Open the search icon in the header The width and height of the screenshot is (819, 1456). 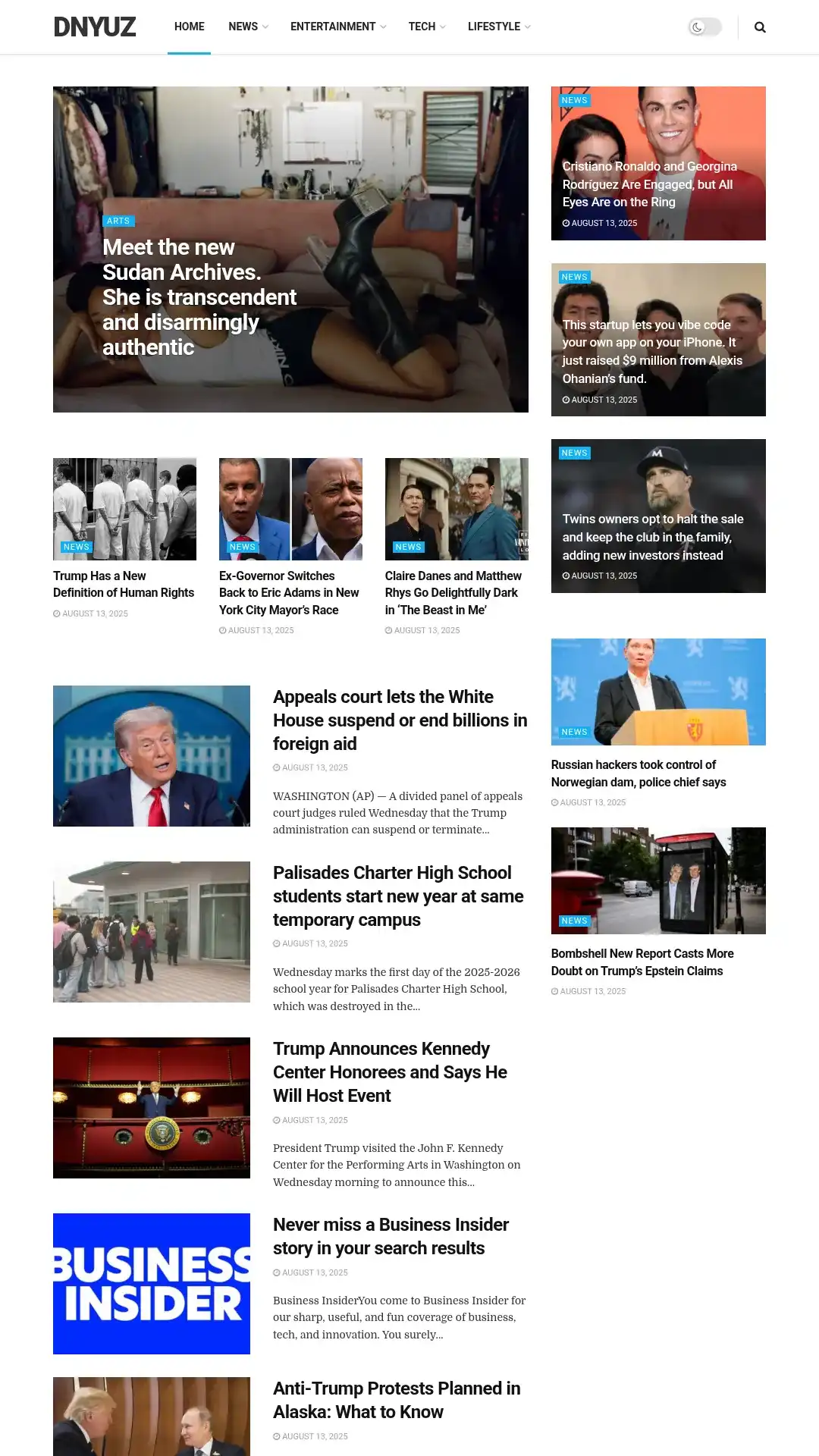tap(760, 27)
